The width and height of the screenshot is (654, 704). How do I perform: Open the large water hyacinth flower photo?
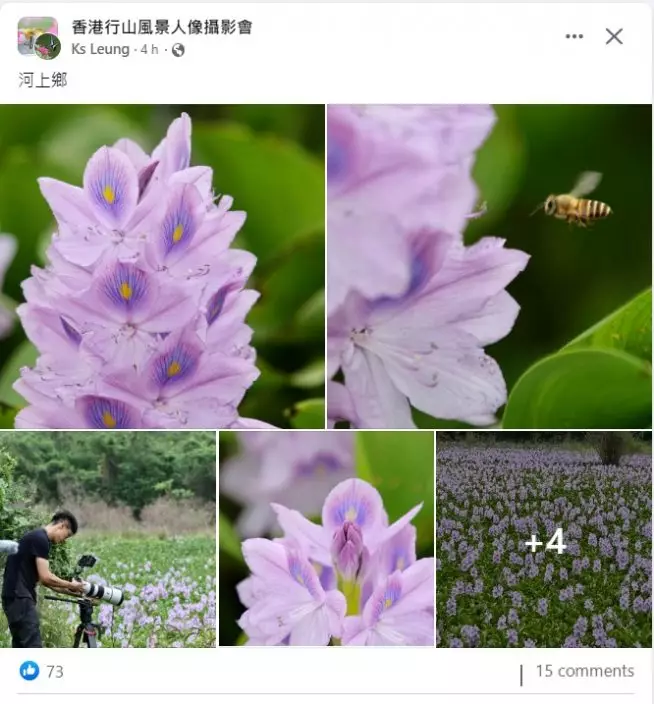162,266
